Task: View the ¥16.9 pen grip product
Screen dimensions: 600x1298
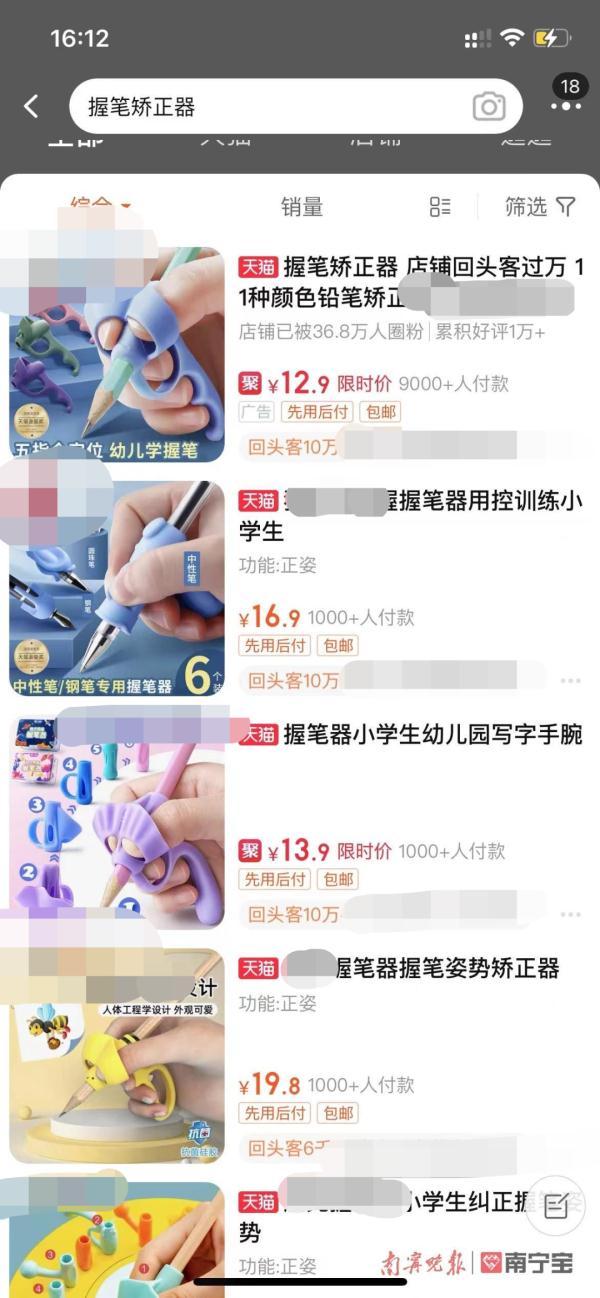Action: 410,514
